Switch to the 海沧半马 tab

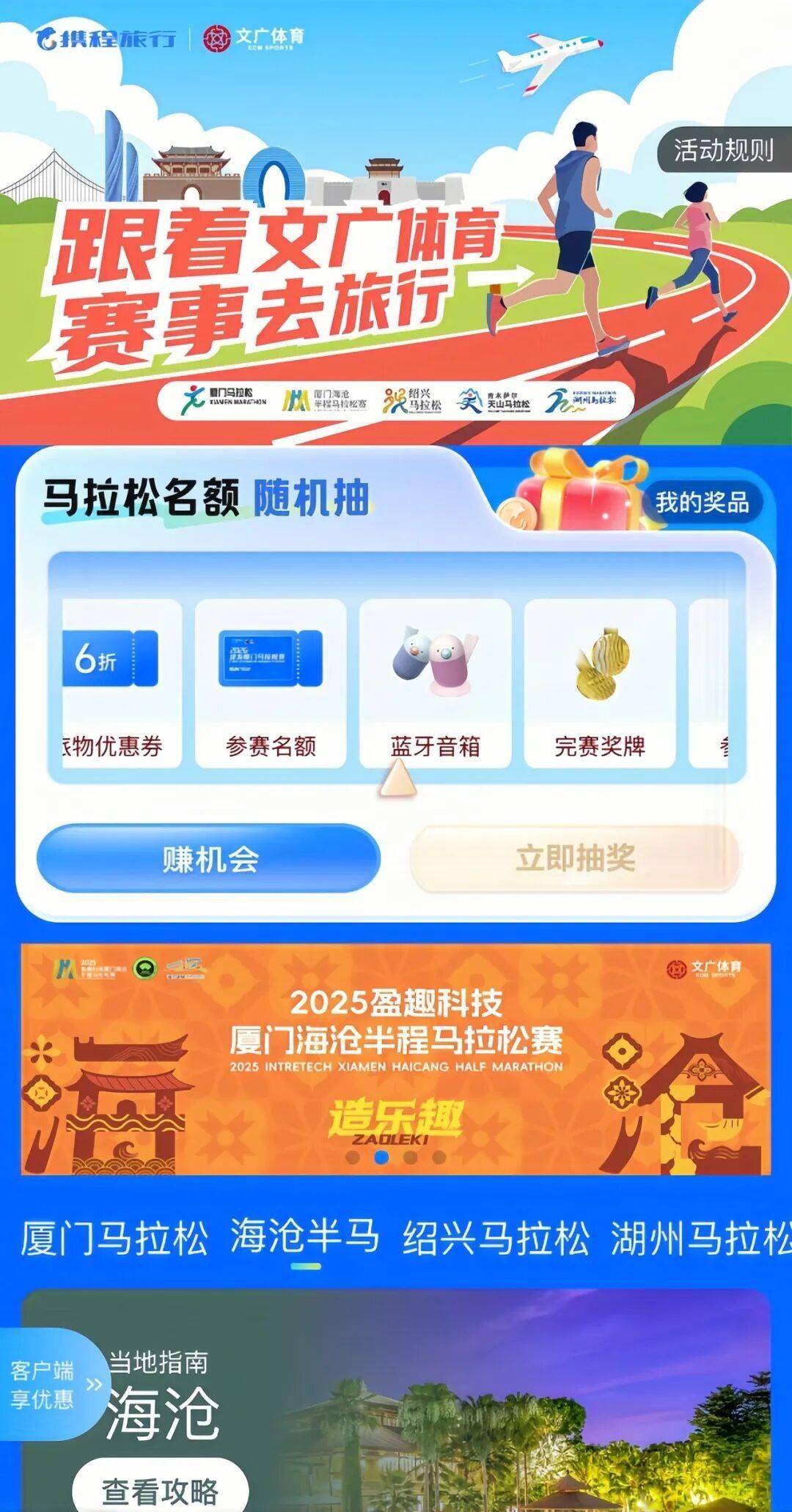coord(304,1236)
